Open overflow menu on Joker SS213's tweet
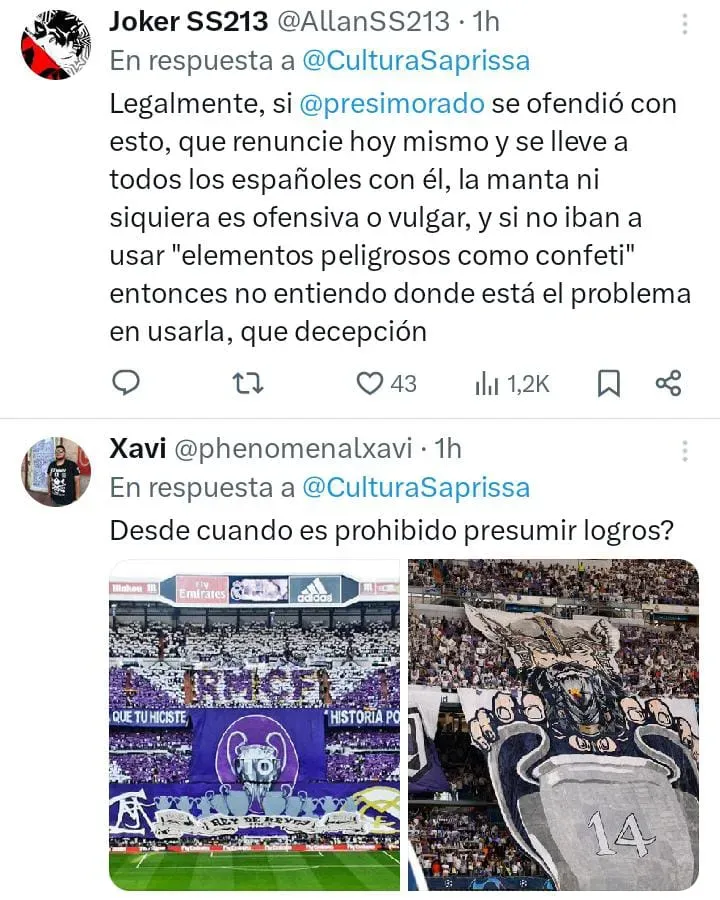This screenshot has height=900, width=720. [x=685, y=25]
